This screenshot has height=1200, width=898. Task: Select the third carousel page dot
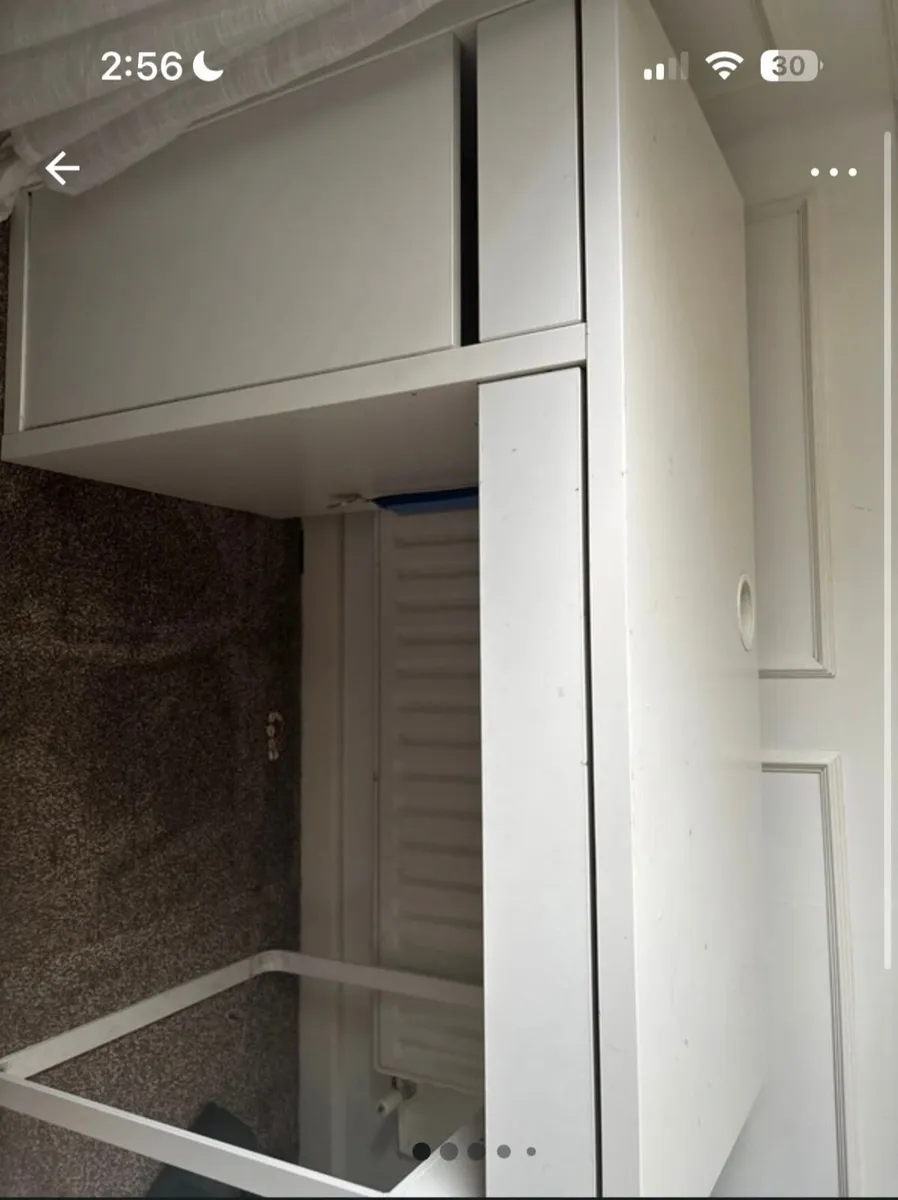tap(475, 1150)
